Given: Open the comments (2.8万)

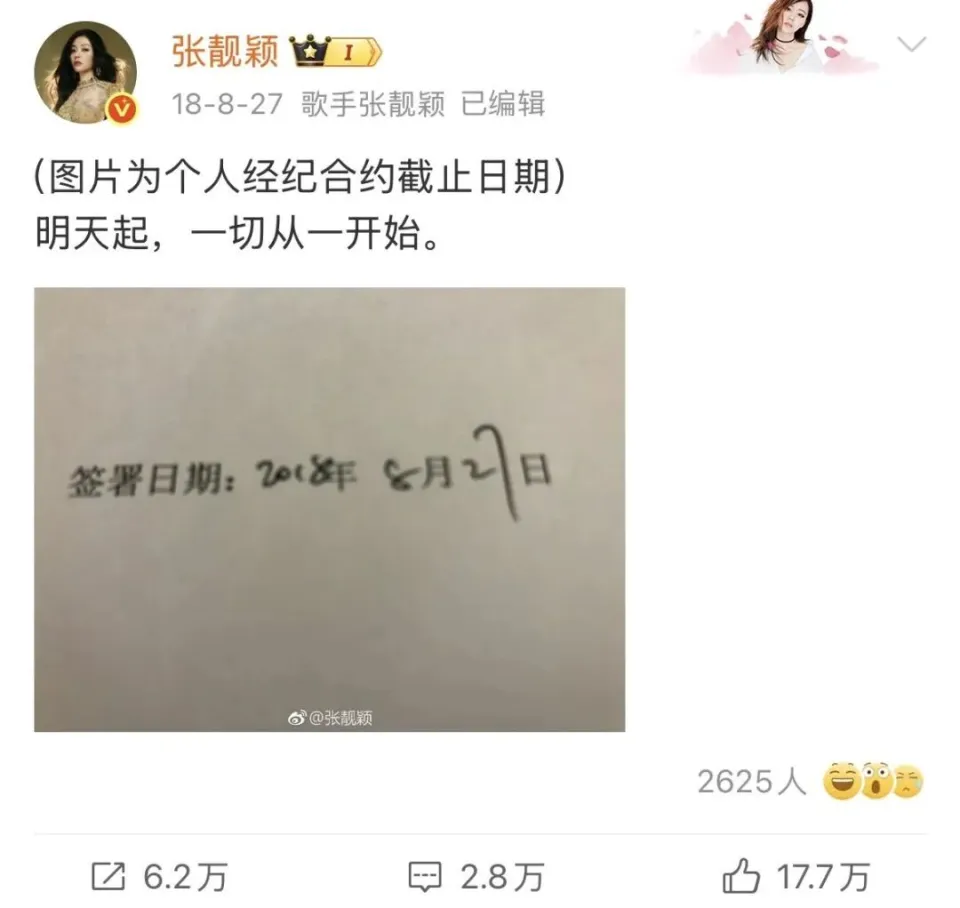Looking at the screenshot, I should [x=476, y=878].
